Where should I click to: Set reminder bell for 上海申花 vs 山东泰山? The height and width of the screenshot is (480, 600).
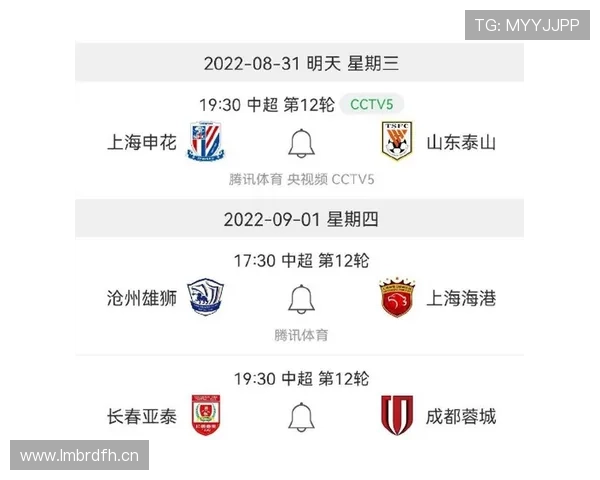[x=301, y=143]
